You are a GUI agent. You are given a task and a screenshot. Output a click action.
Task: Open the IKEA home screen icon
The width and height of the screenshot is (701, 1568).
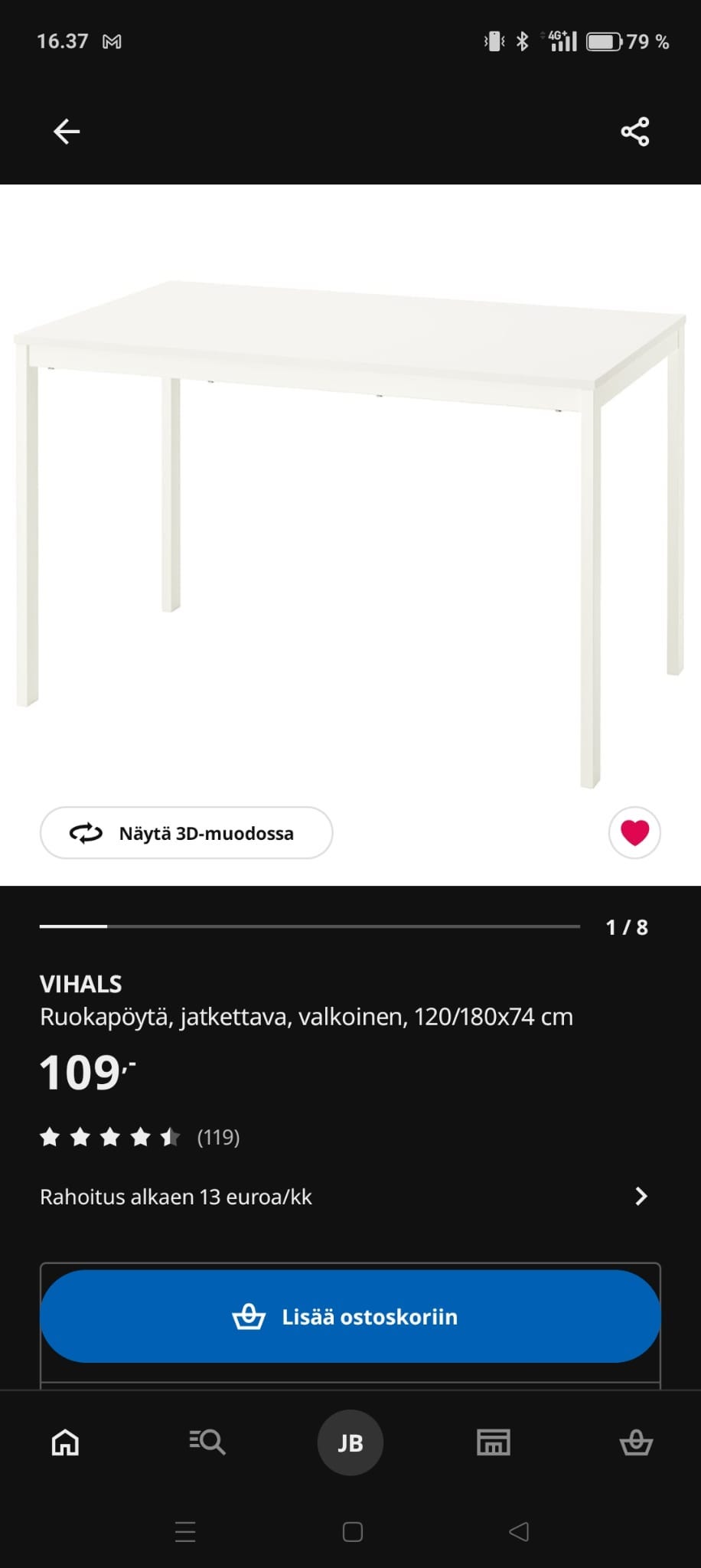[65, 1442]
